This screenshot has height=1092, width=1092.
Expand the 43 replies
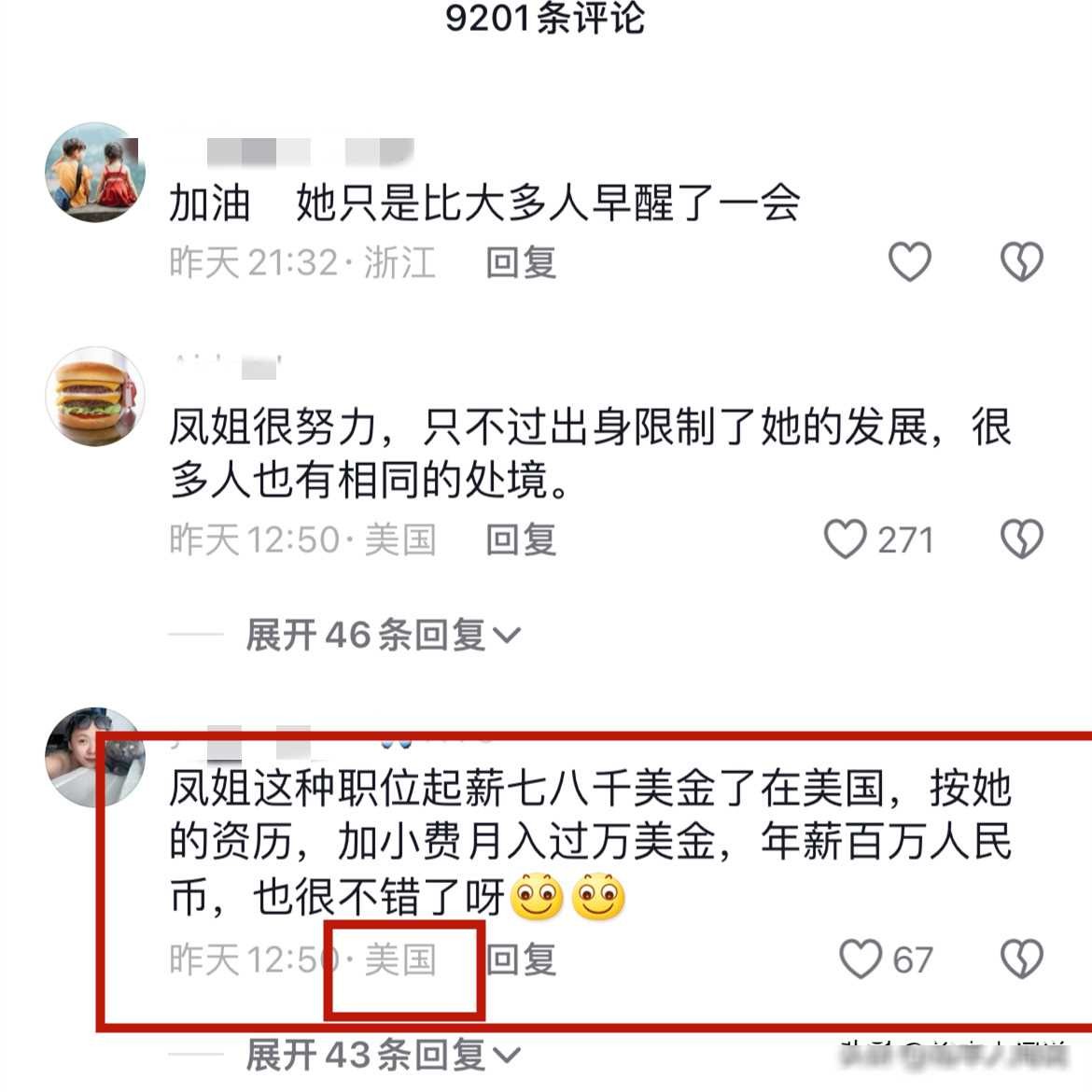(x=383, y=1056)
